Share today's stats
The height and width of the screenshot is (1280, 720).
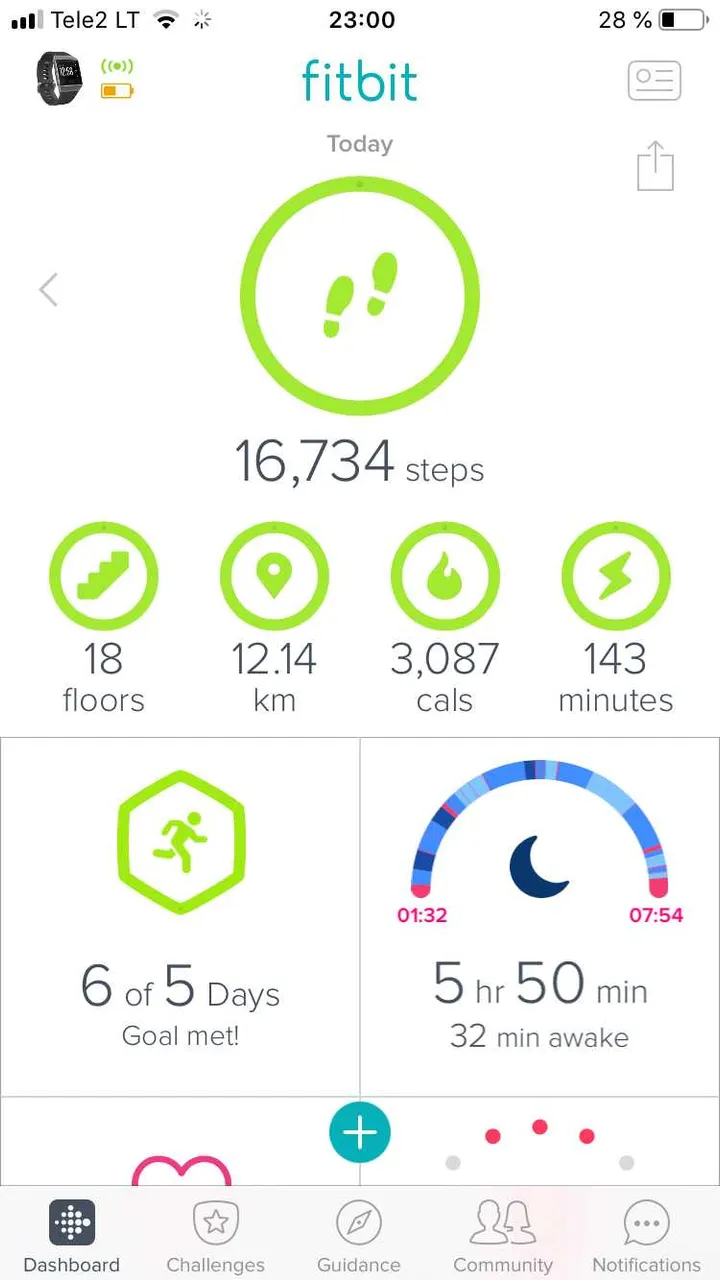click(x=656, y=165)
